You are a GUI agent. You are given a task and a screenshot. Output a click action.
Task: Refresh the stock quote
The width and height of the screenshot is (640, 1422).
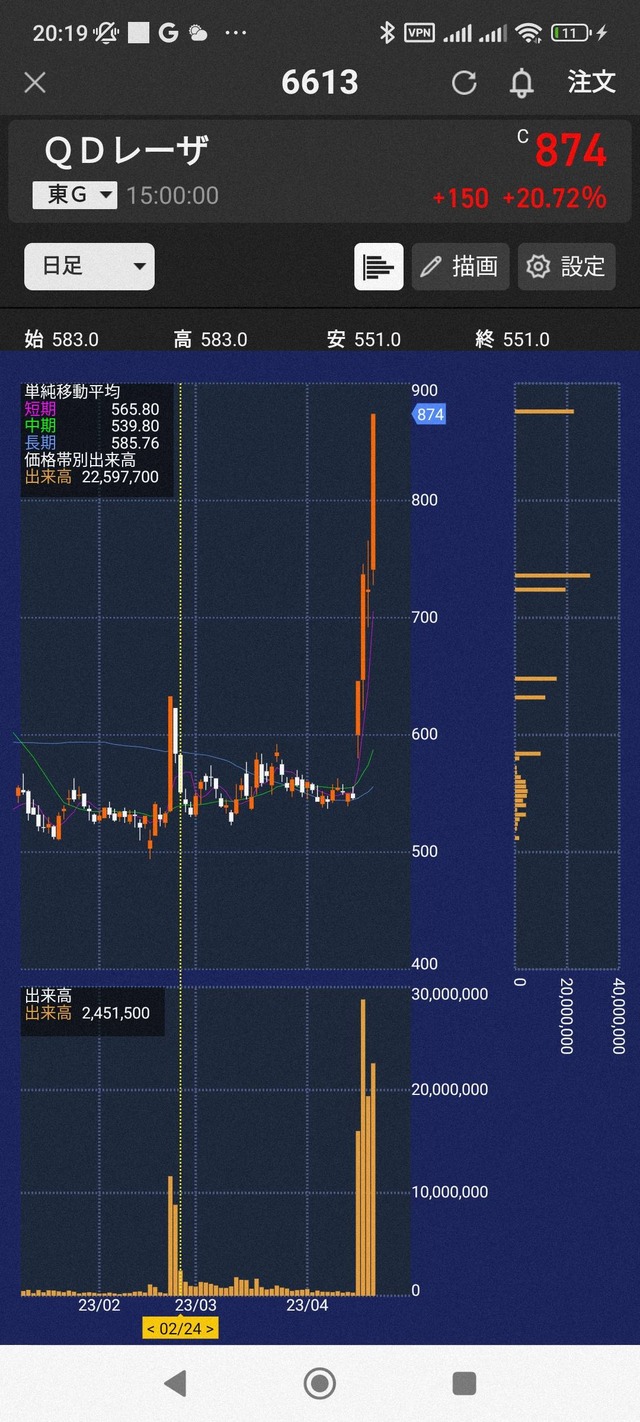[x=464, y=83]
